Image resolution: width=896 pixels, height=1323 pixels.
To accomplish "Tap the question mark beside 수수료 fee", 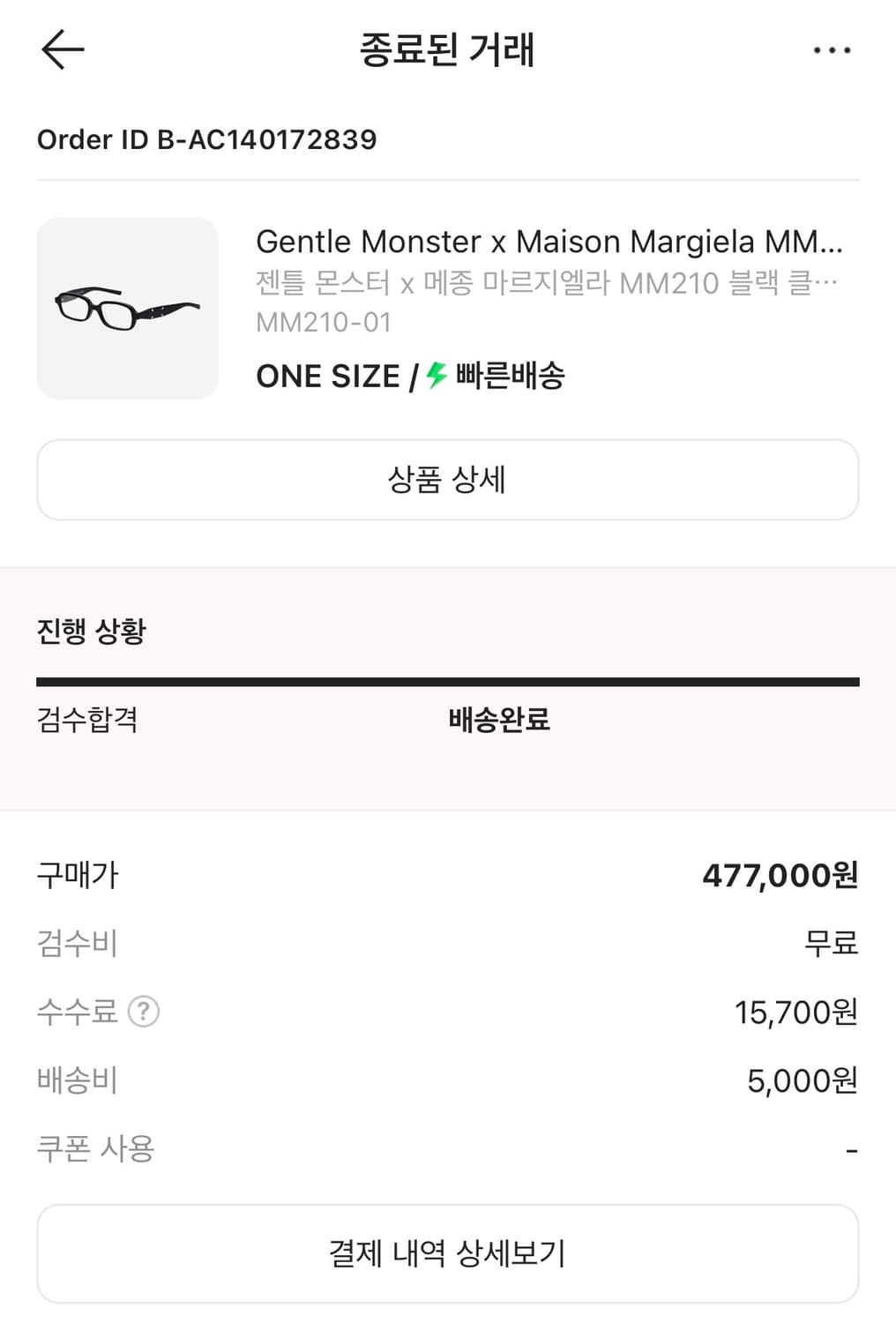I will (144, 1012).
